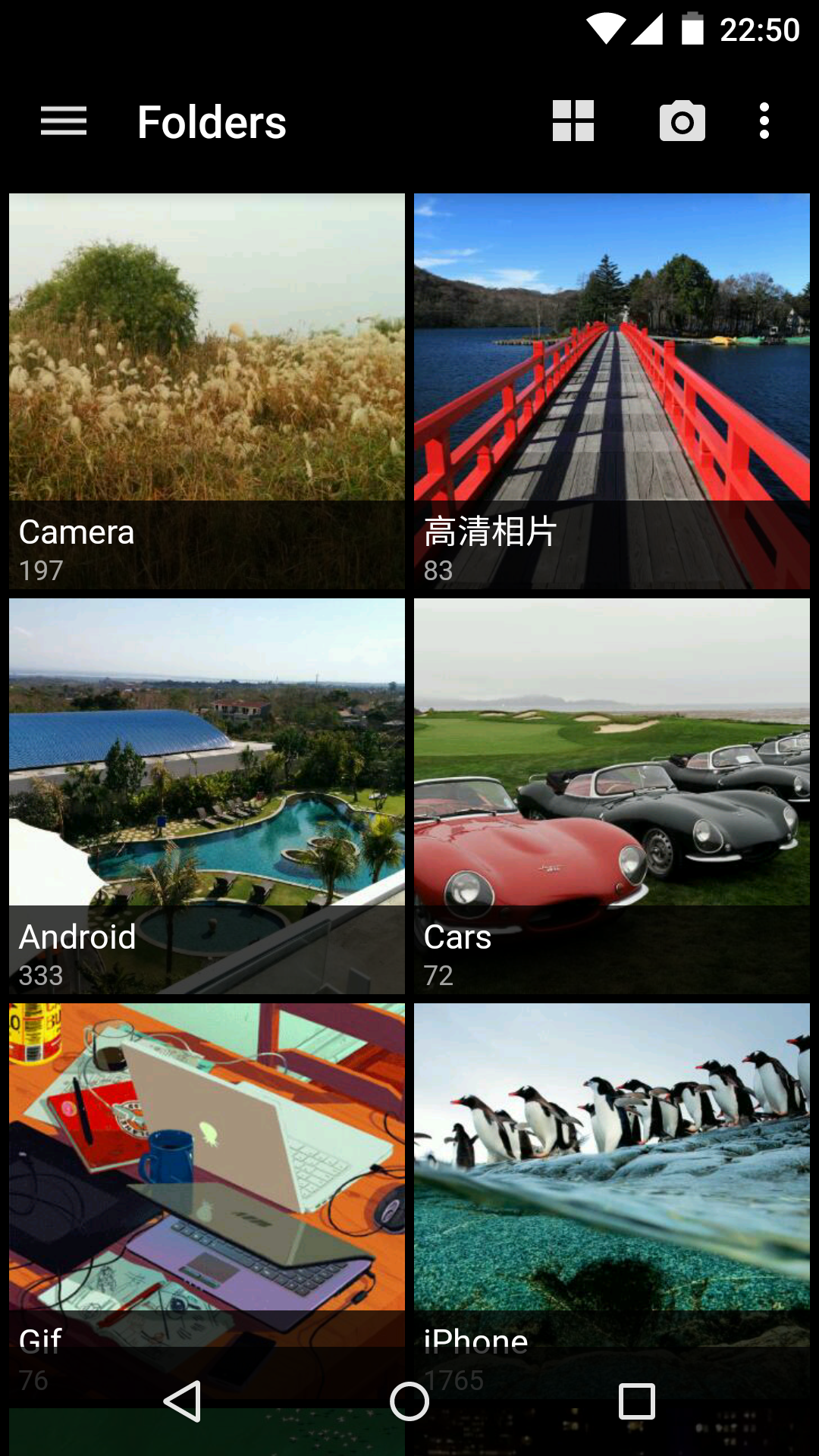Change the folder grid layout
This screenshot has width=819, height=1456.
coord(573,121)
